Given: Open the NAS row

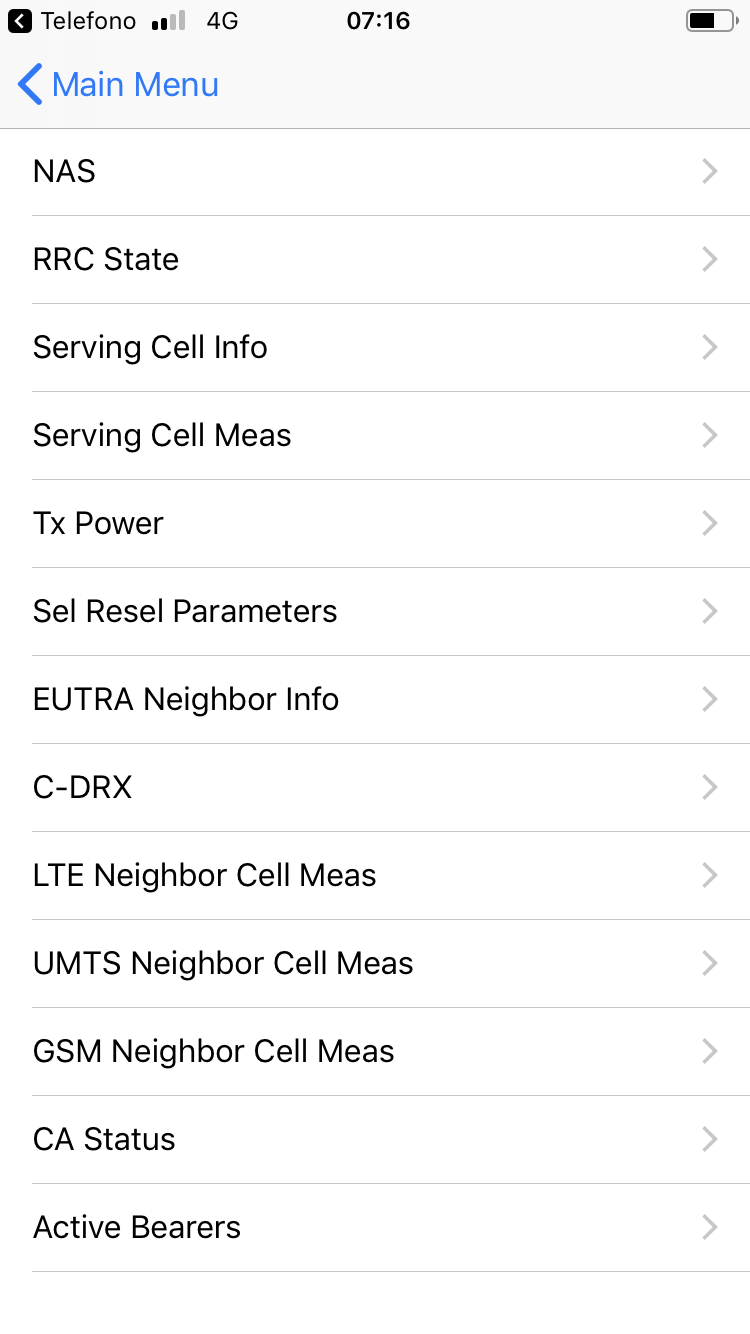Looking at the screenshot, I should [x=375, y=172].
